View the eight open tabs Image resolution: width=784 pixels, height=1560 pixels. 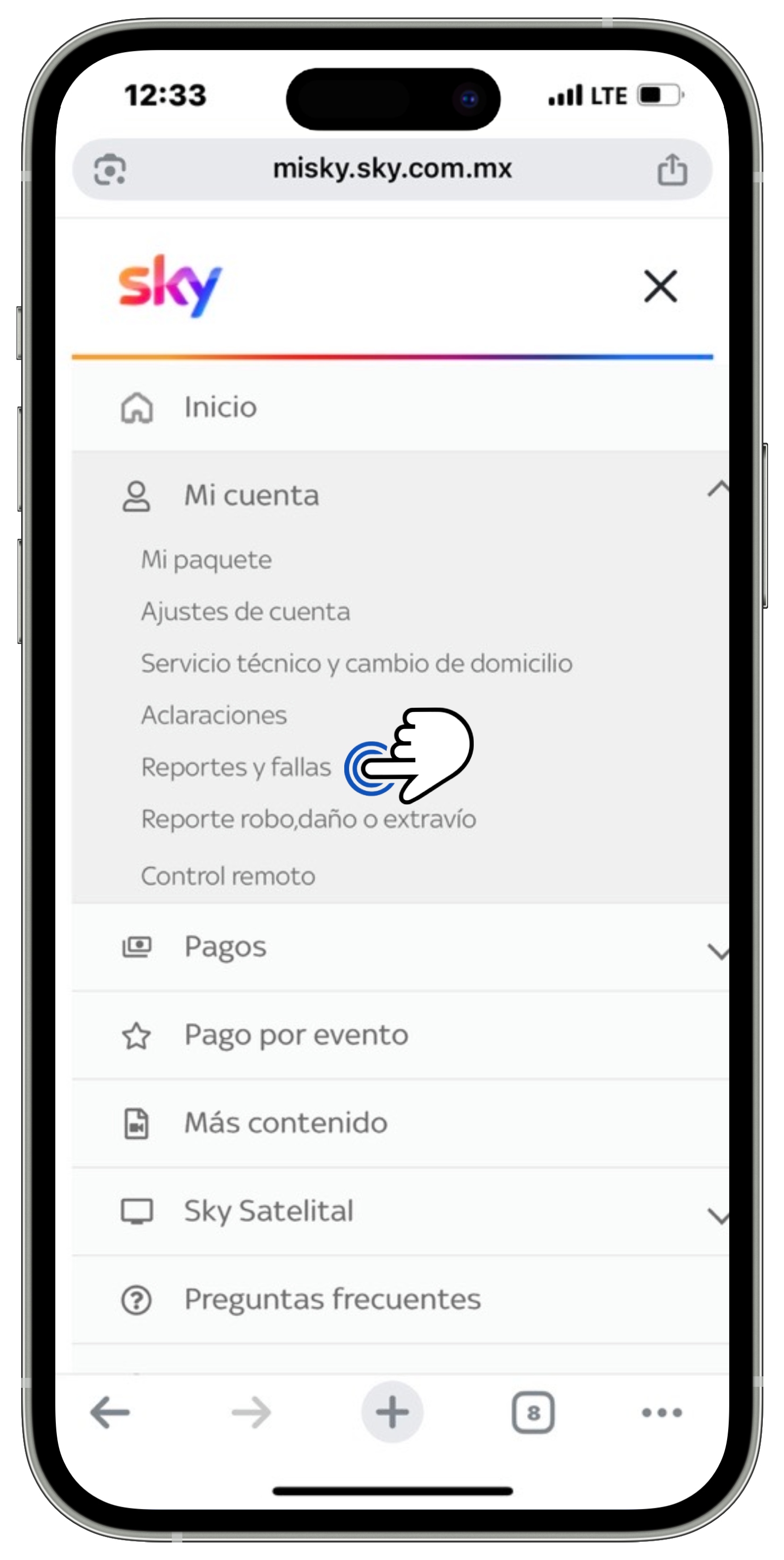(533, 1412)
